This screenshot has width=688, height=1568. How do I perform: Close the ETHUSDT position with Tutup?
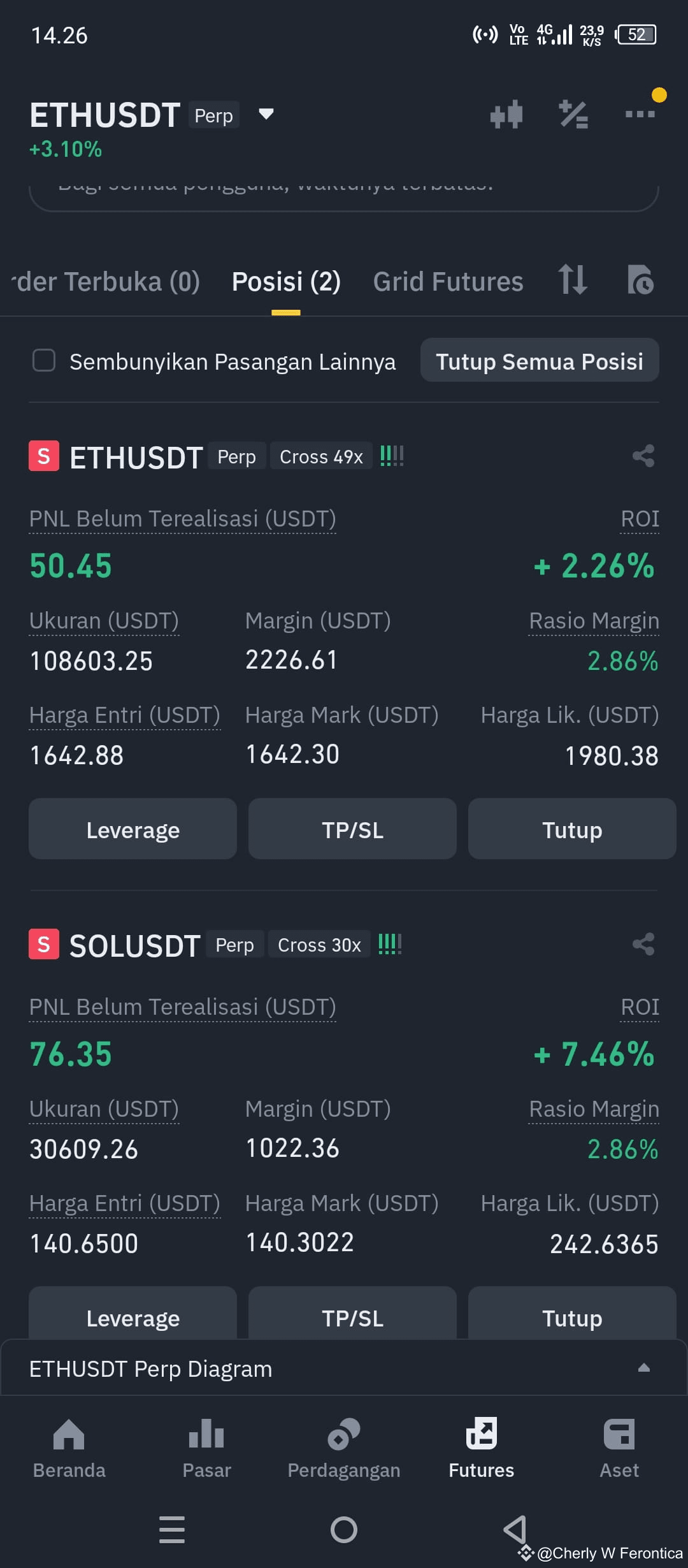572,829
